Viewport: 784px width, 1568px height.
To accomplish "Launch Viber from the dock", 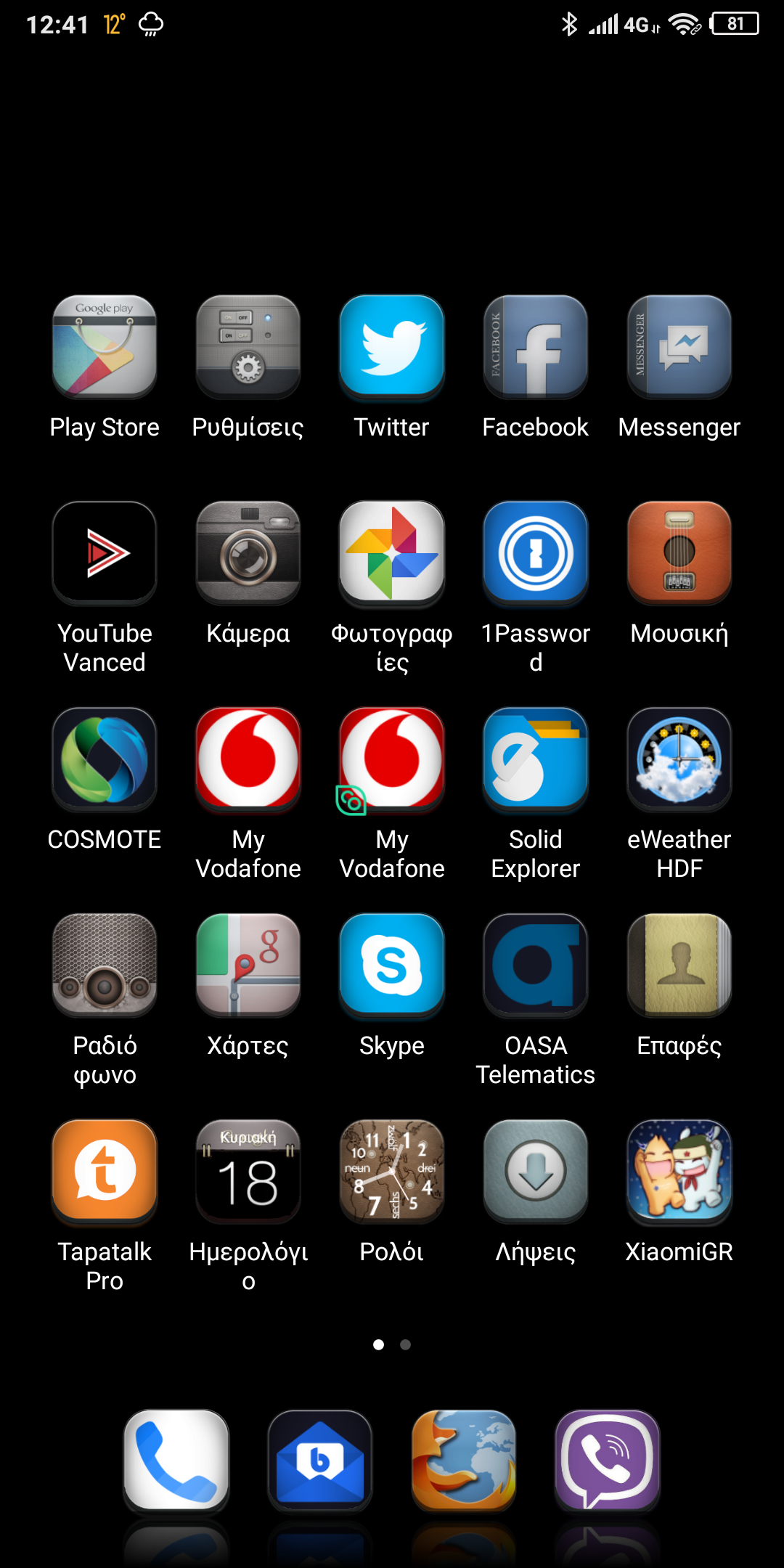I will click(608, 1461).
